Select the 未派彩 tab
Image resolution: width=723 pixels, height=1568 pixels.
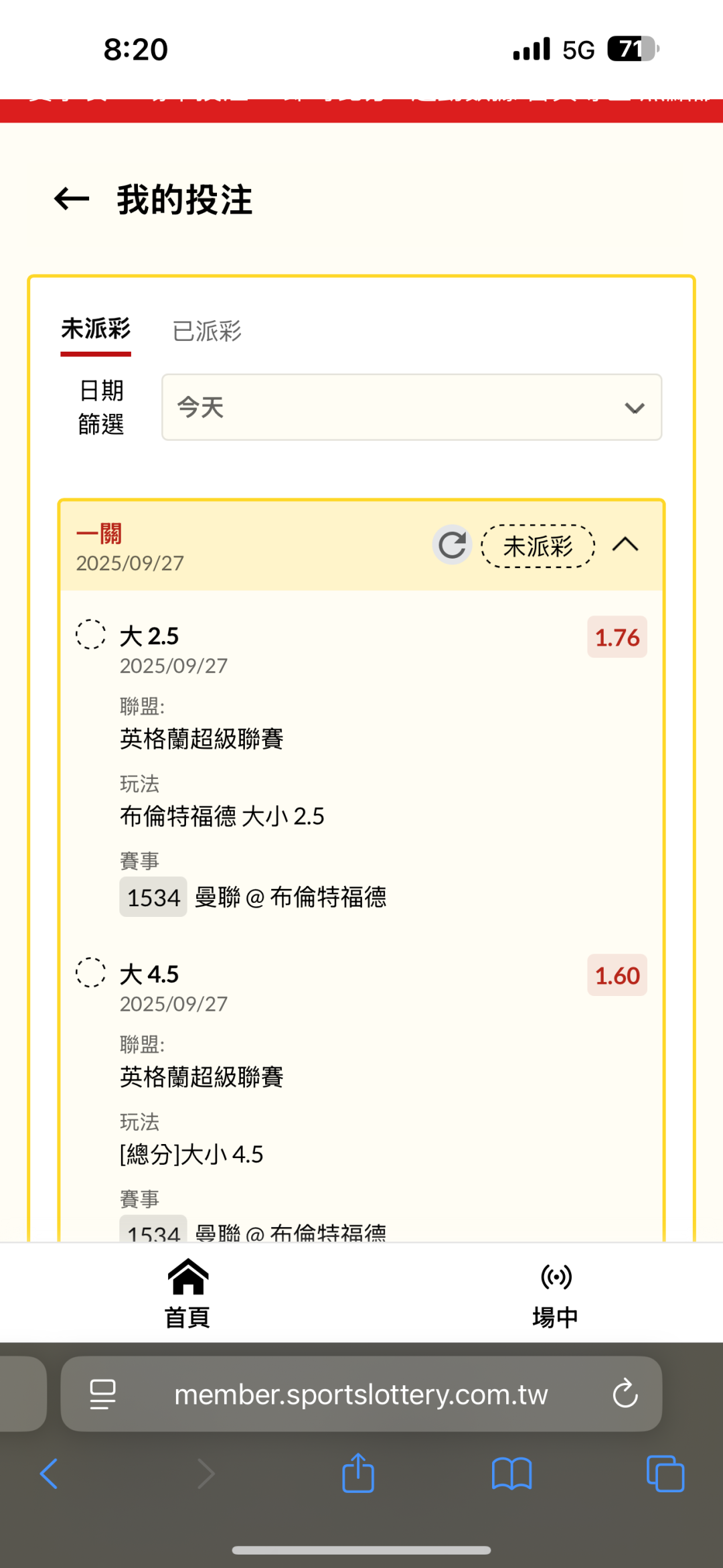[96, 330]
